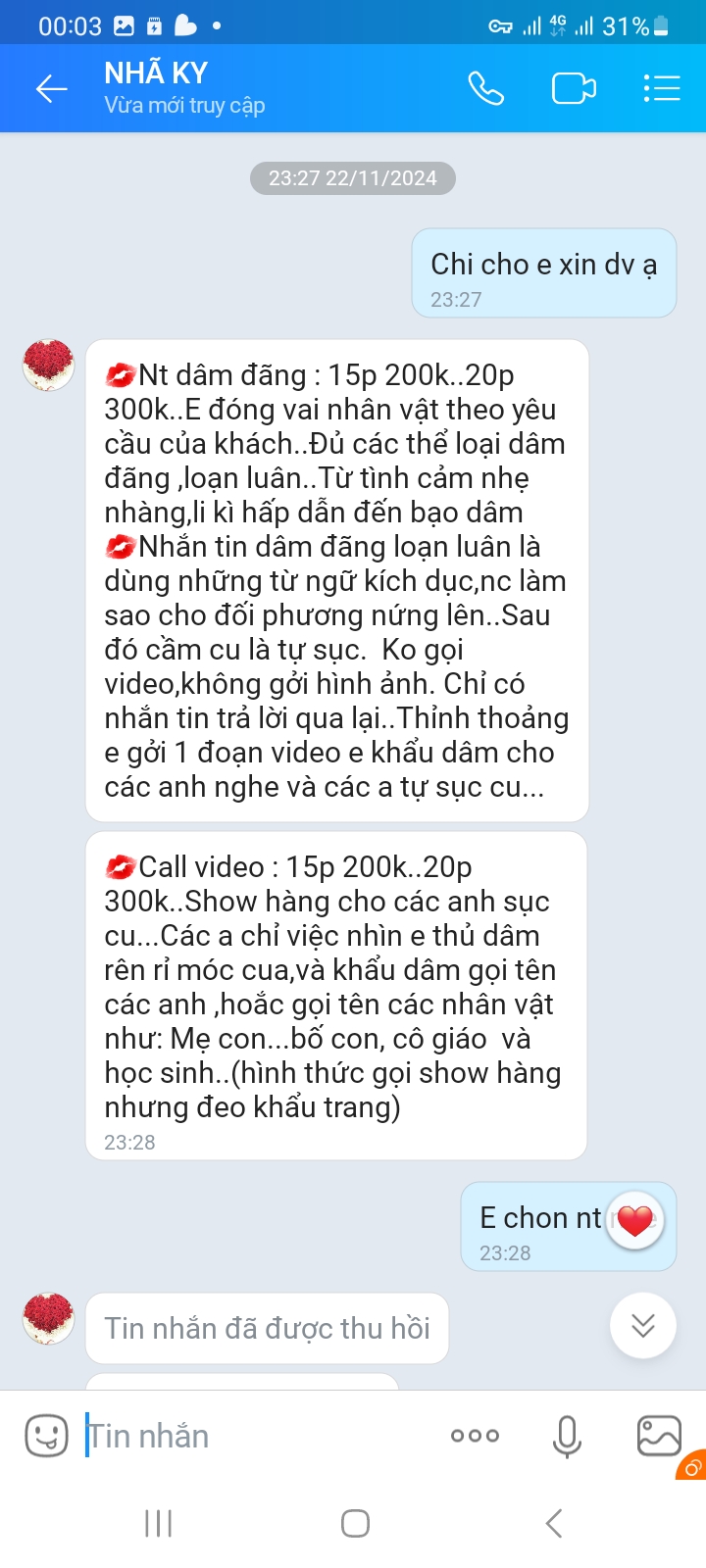Start a voice call with NHÃ KY
Screen dimensions: 706x1568
point(485,89)
